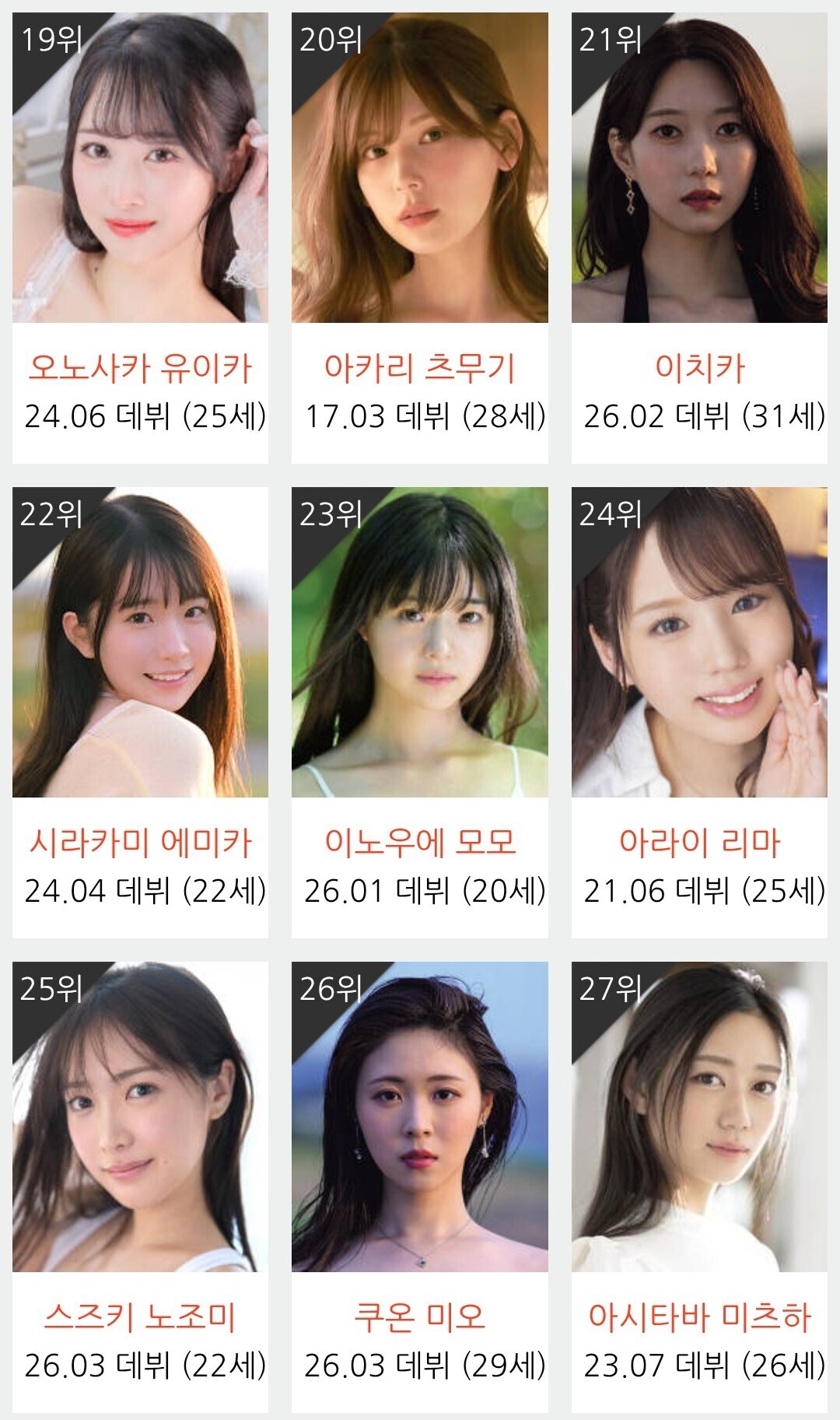View the 26위 쿠온 미오 card
Viewport: 840px width, 1420px height.
420,1187
